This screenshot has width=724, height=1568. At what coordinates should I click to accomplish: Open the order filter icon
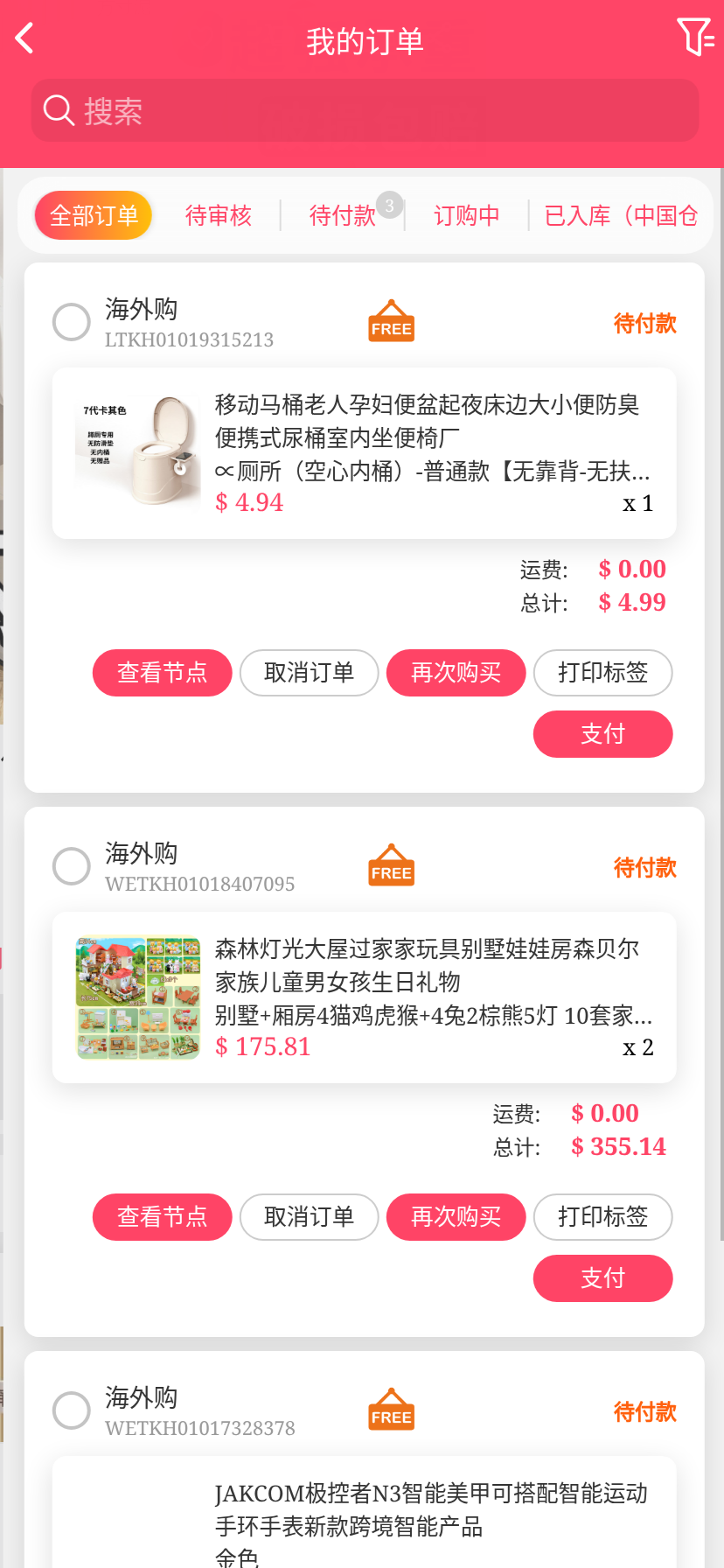pyautogui.click(x=695, y=38)
